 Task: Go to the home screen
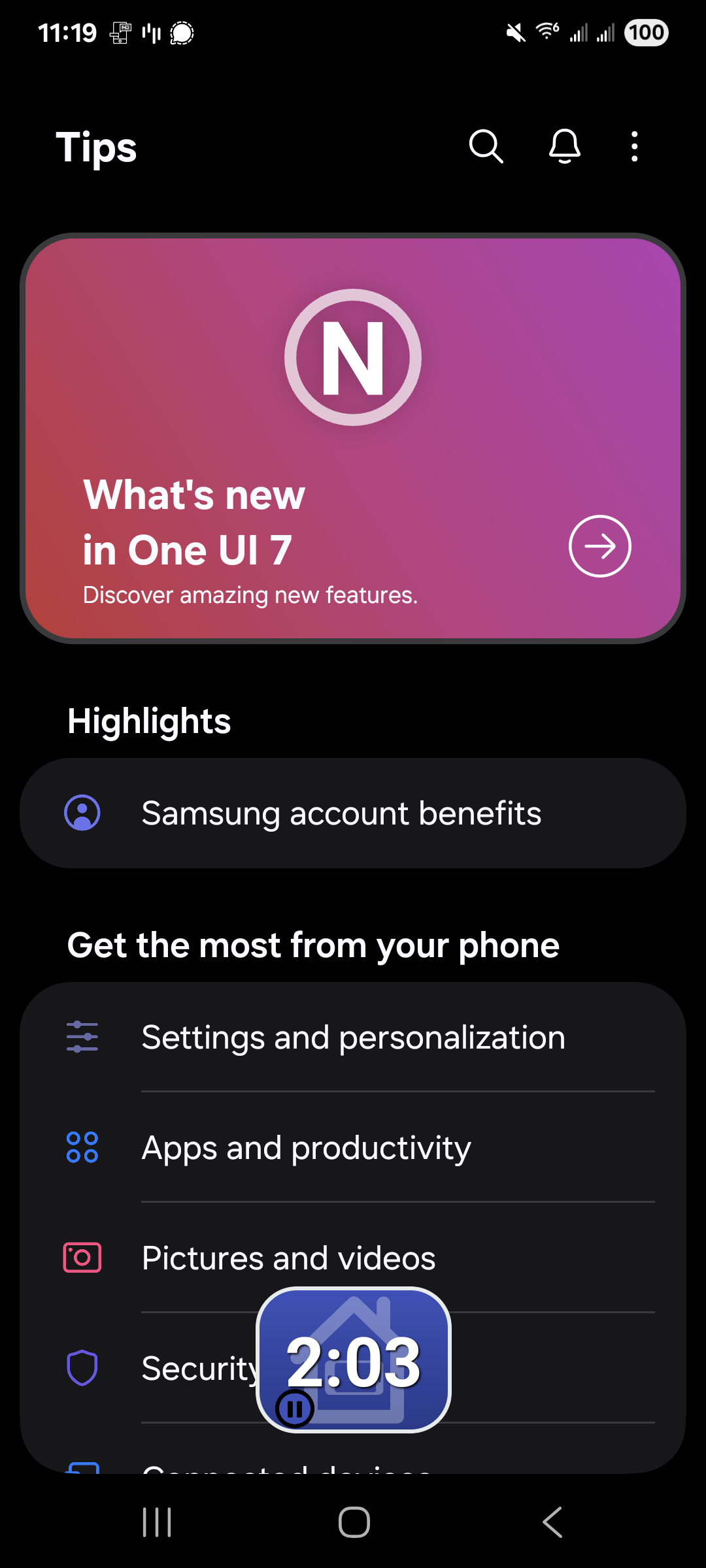pos(354,1522)
